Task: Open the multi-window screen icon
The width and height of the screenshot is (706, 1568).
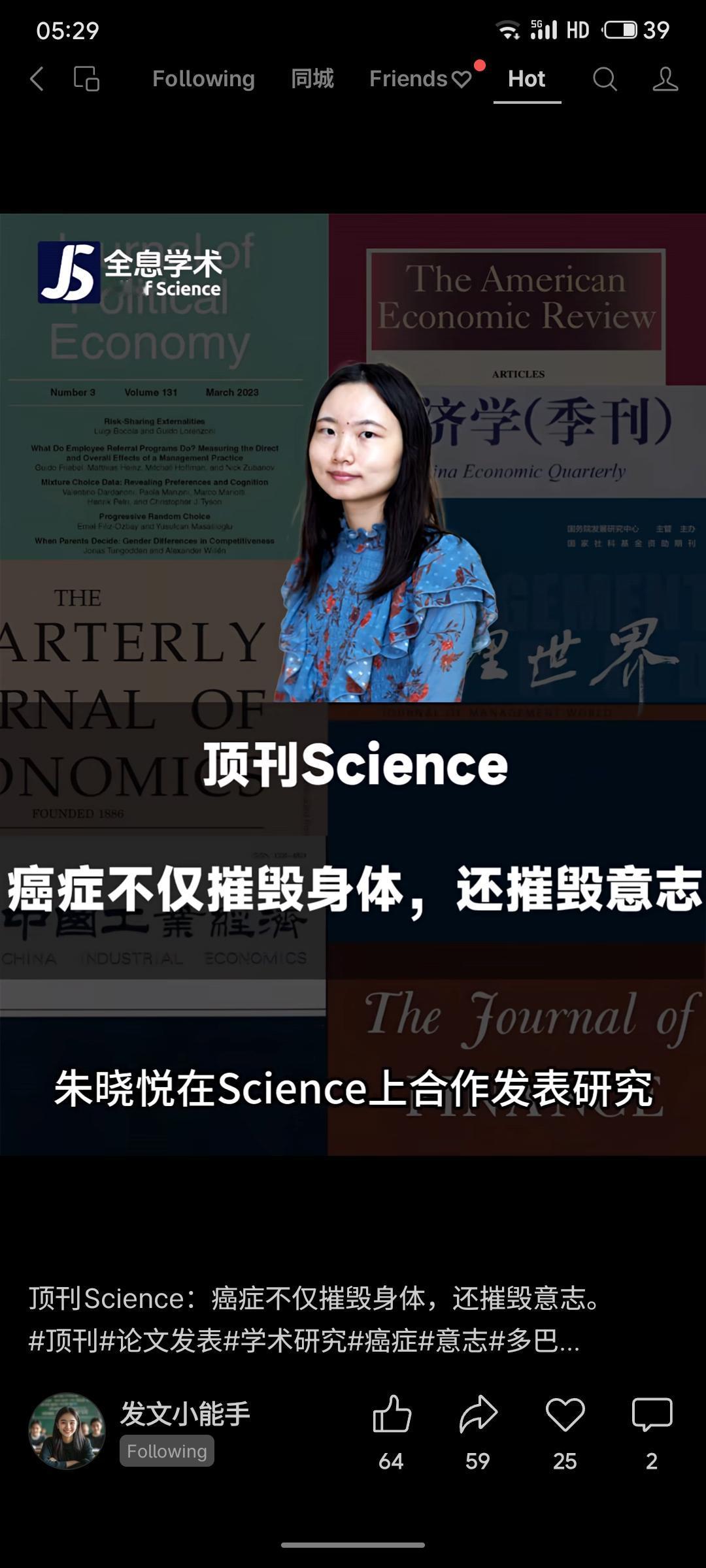Action: point(86,80)
